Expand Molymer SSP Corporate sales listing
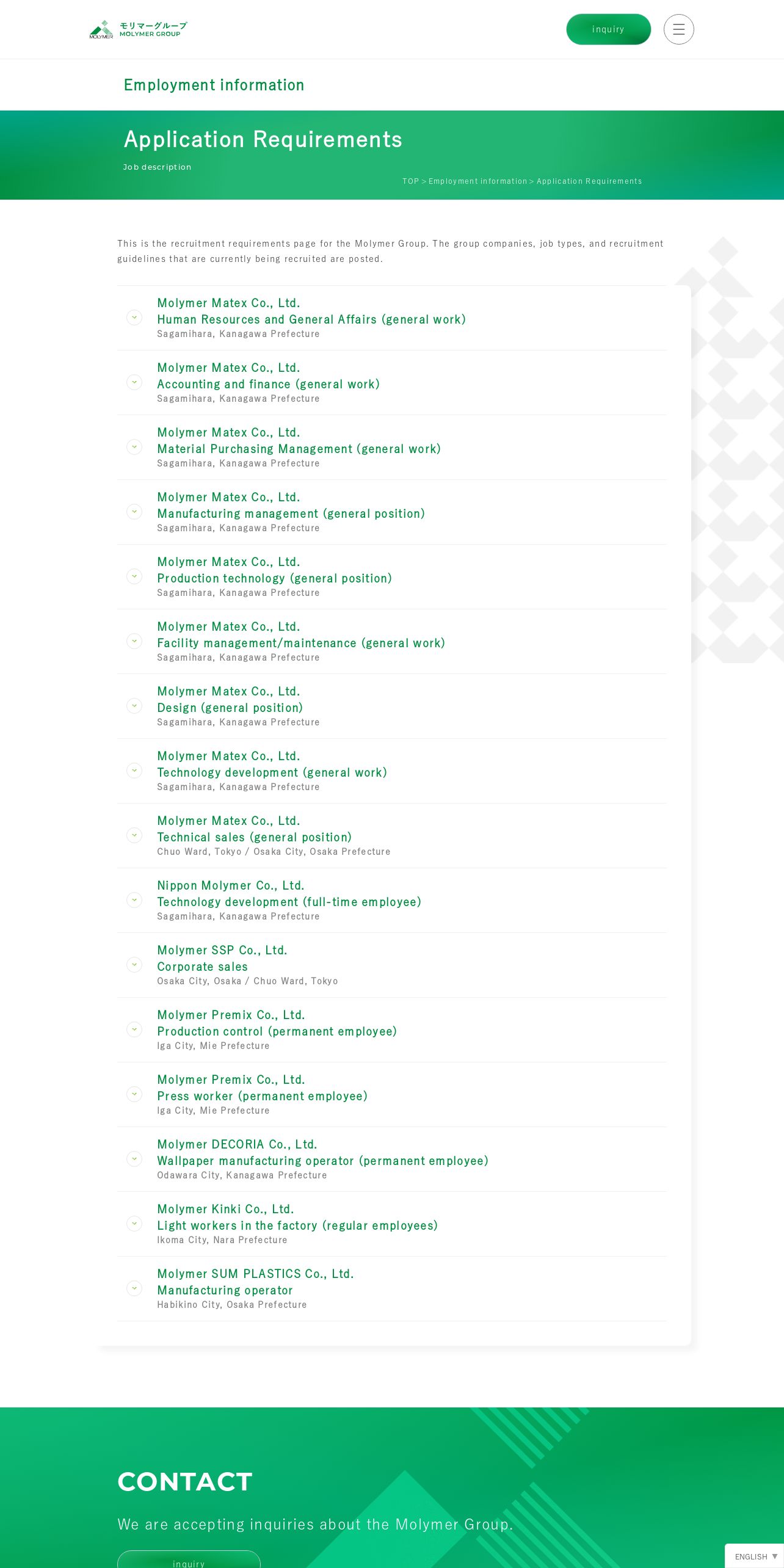784x1568 pixels. pos(391,965)
